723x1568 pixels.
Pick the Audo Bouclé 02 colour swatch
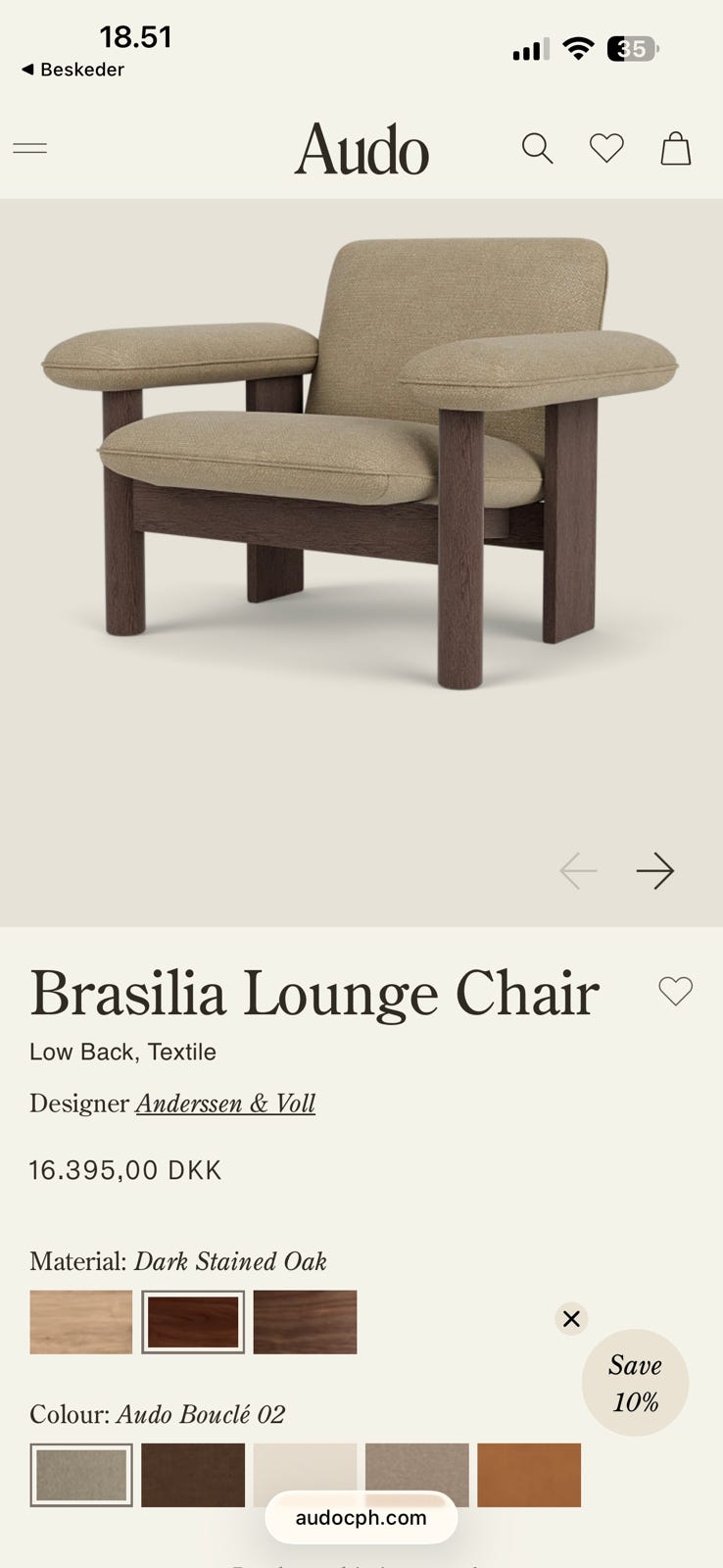80,1474
